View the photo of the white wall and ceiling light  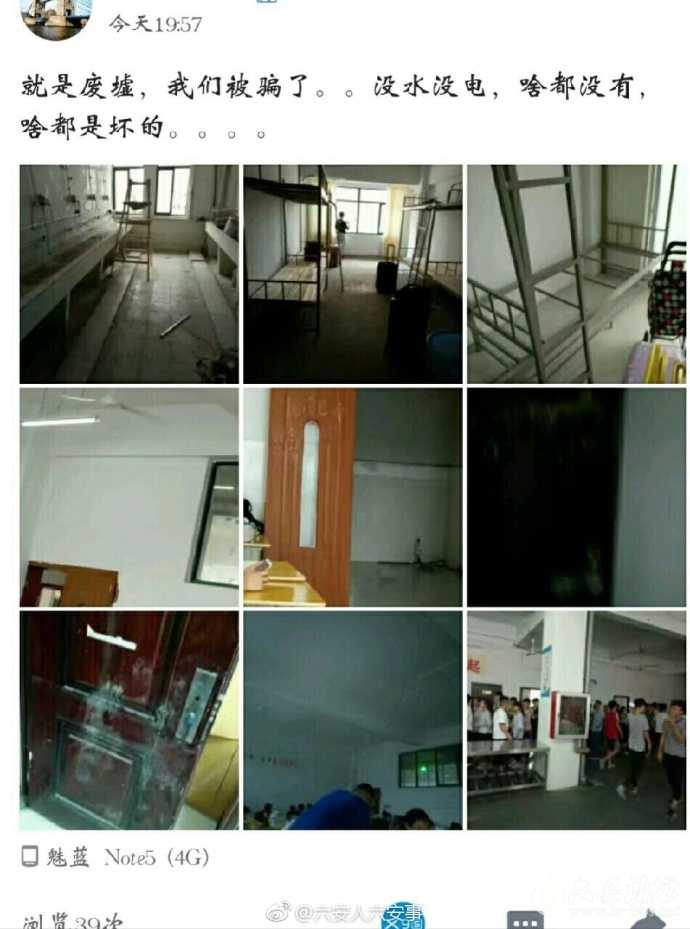tap(129, 497)
